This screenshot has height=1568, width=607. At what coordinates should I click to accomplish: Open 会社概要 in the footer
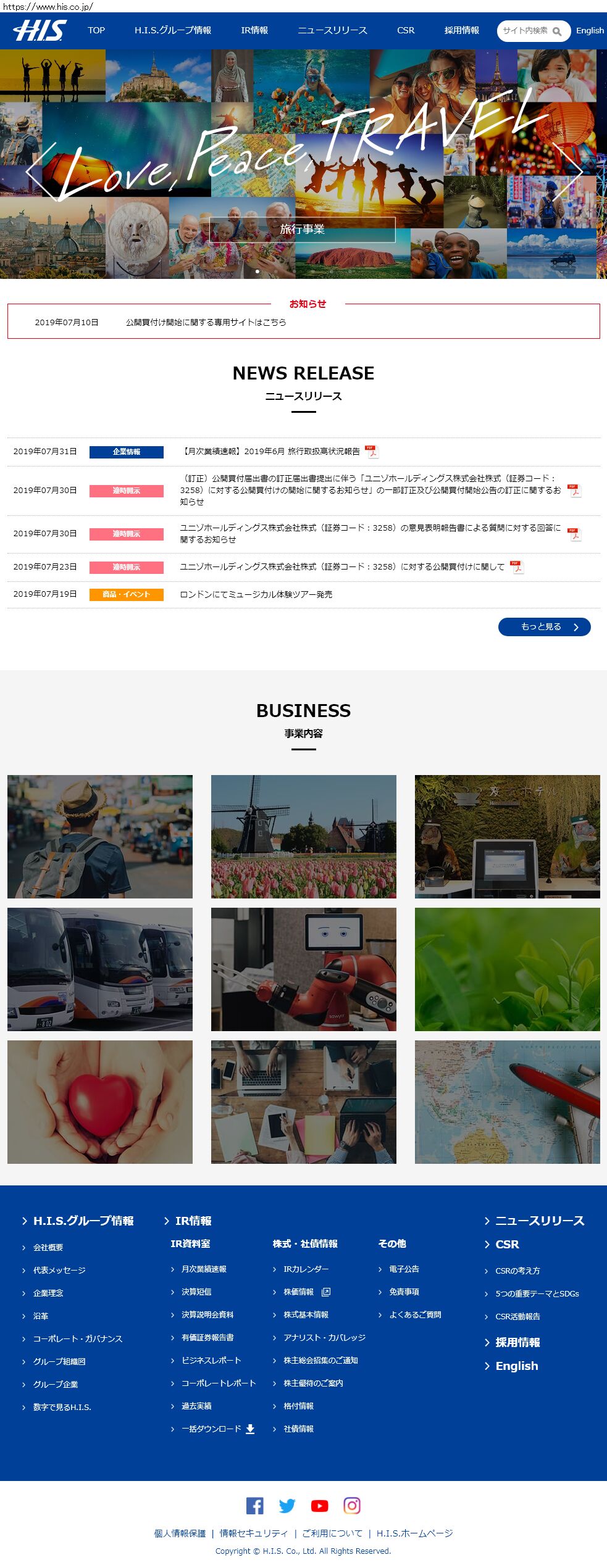pyautogui.click(x=48, y=1248)
